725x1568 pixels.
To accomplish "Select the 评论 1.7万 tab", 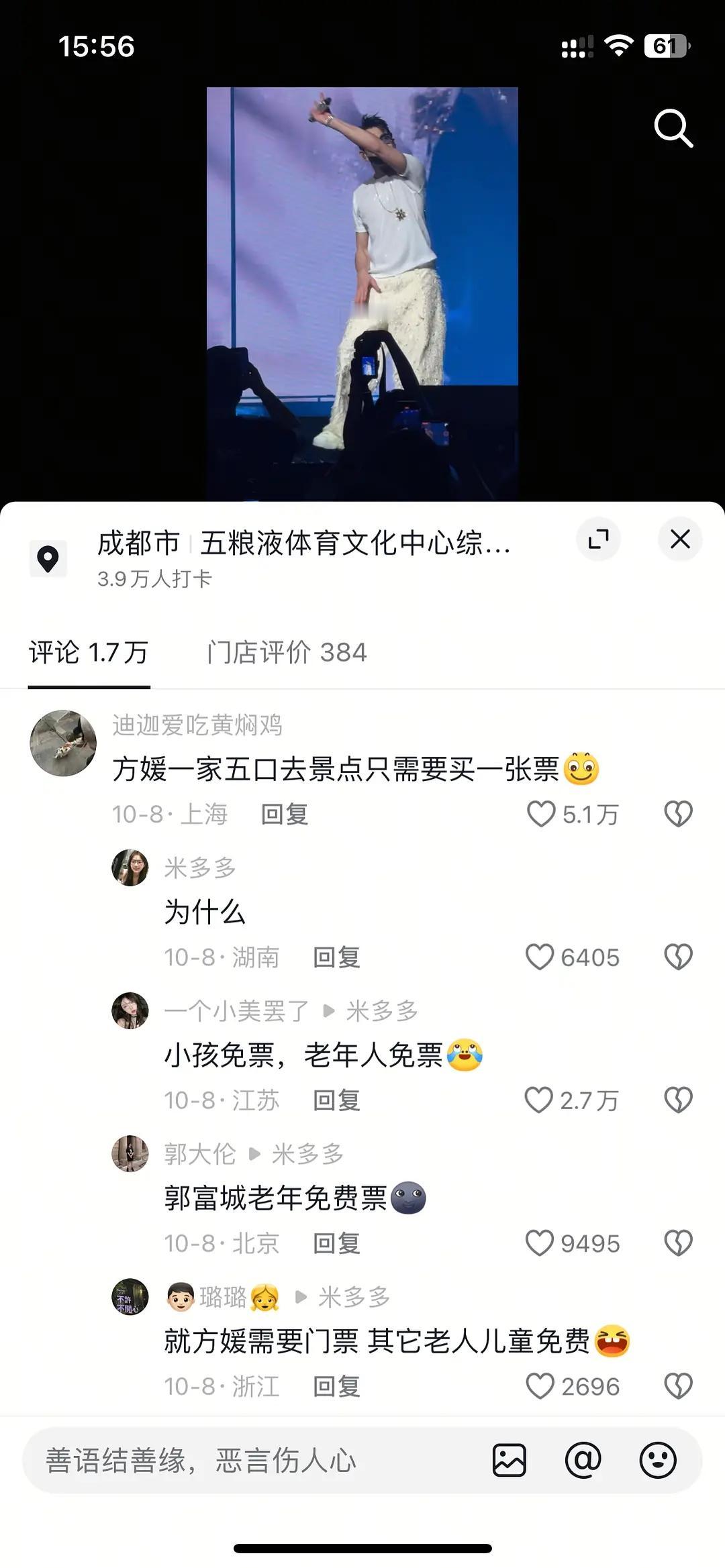I will (x=87, y=651).
